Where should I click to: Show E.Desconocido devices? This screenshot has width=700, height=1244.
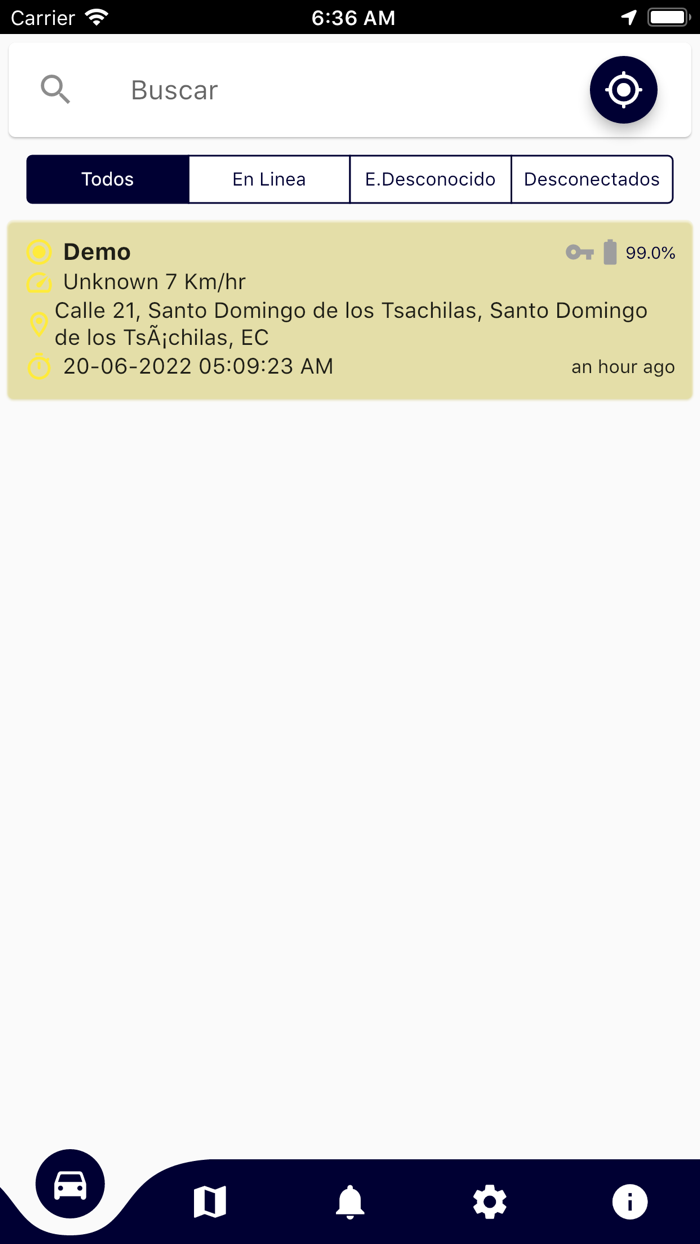pos(430,180)
